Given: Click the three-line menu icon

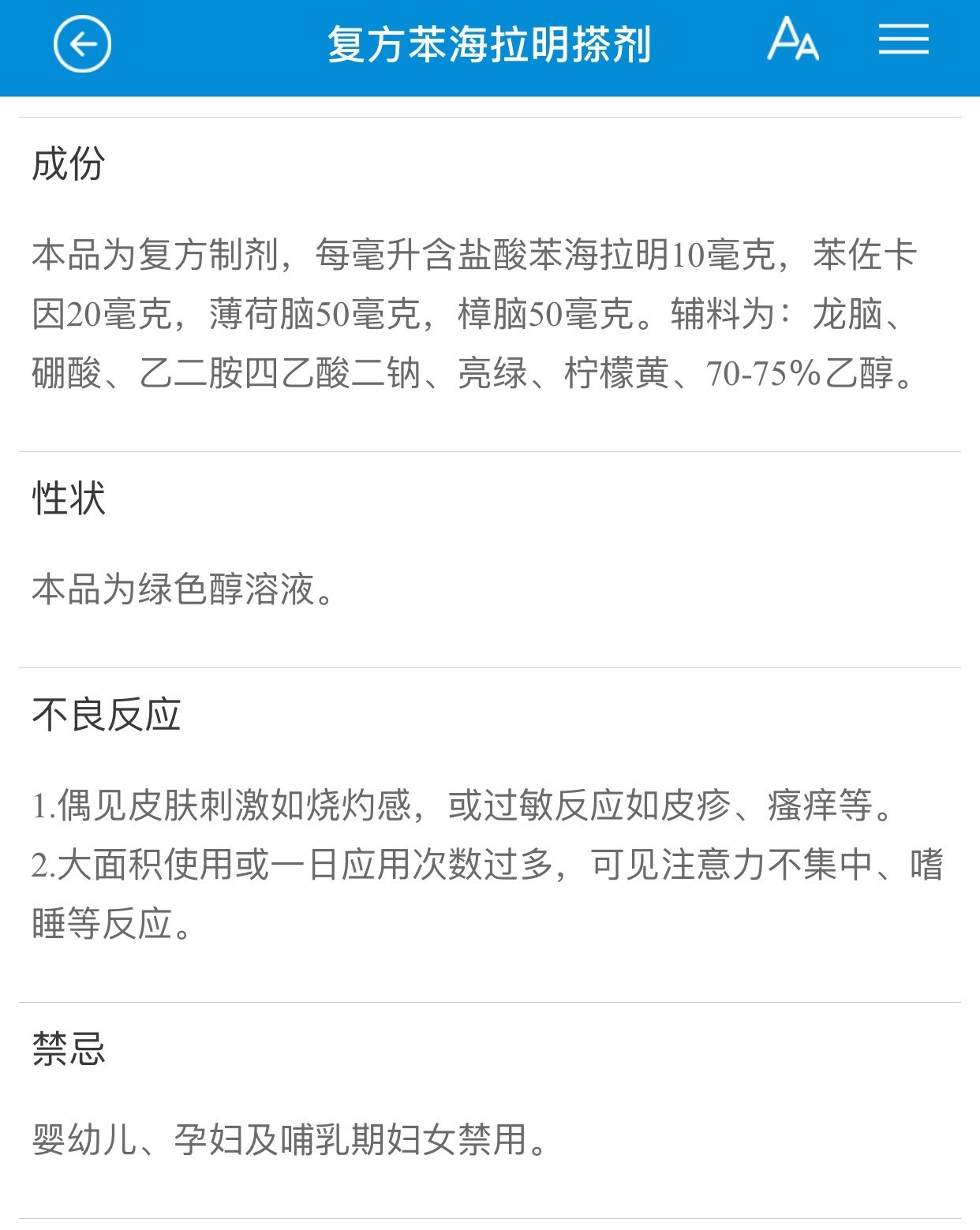Looking at the screenshot, I should click(904, 43).
